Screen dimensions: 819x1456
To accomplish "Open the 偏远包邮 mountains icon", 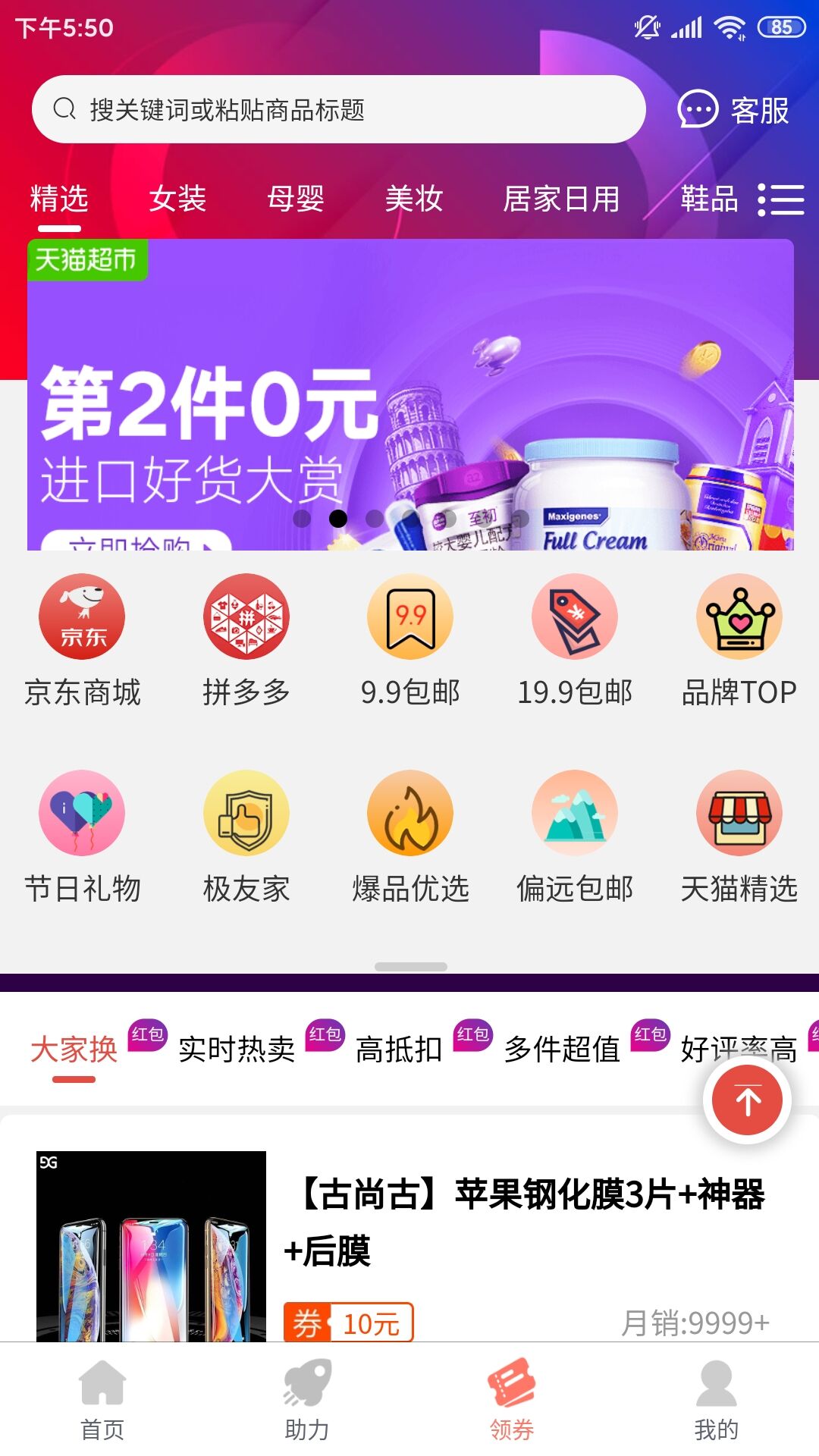I will pos(573,813).
